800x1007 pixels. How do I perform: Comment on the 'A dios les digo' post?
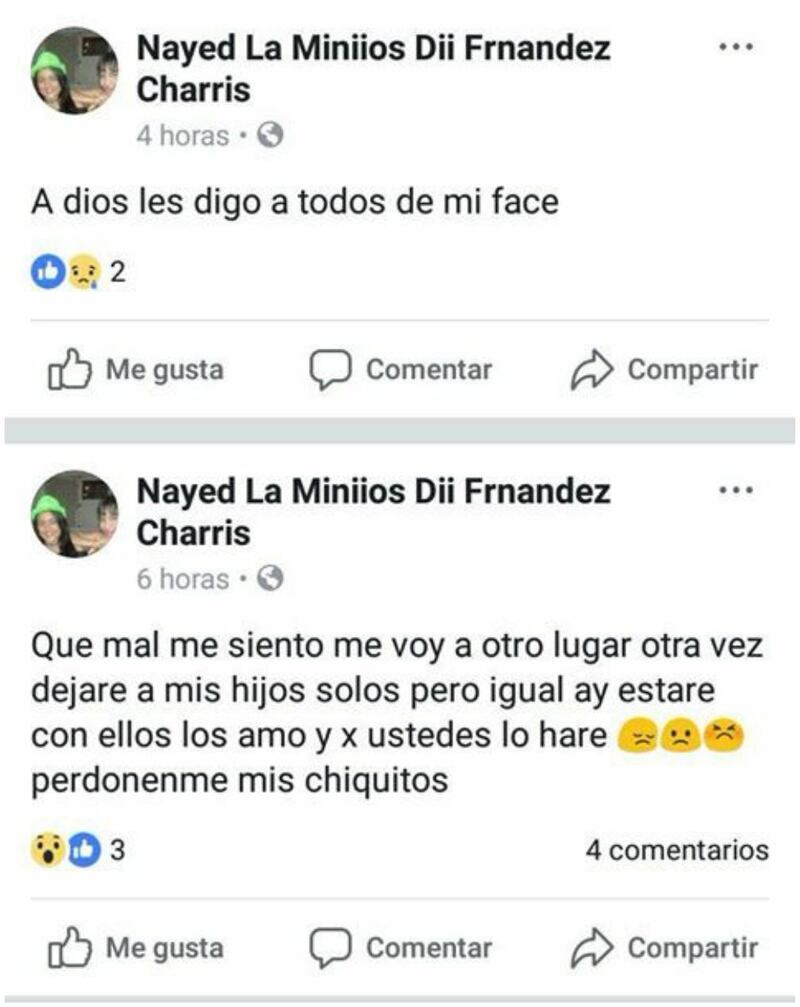point(400,371)
